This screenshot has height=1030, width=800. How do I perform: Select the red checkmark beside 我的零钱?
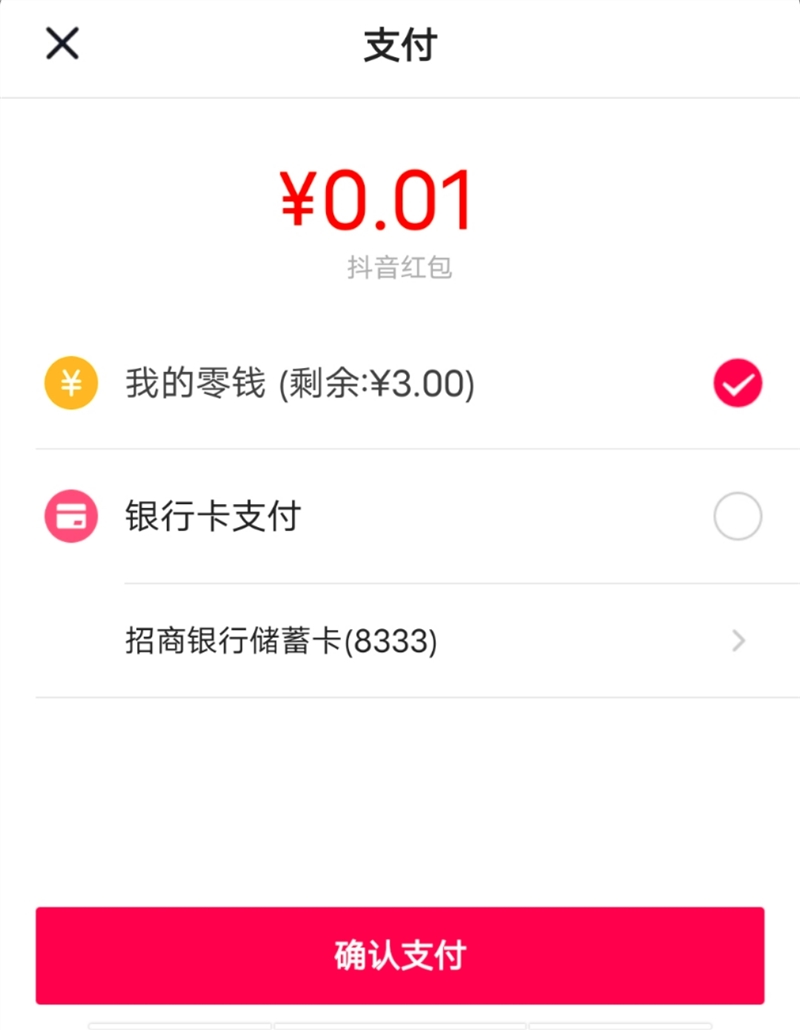click(x=737, y=382)
